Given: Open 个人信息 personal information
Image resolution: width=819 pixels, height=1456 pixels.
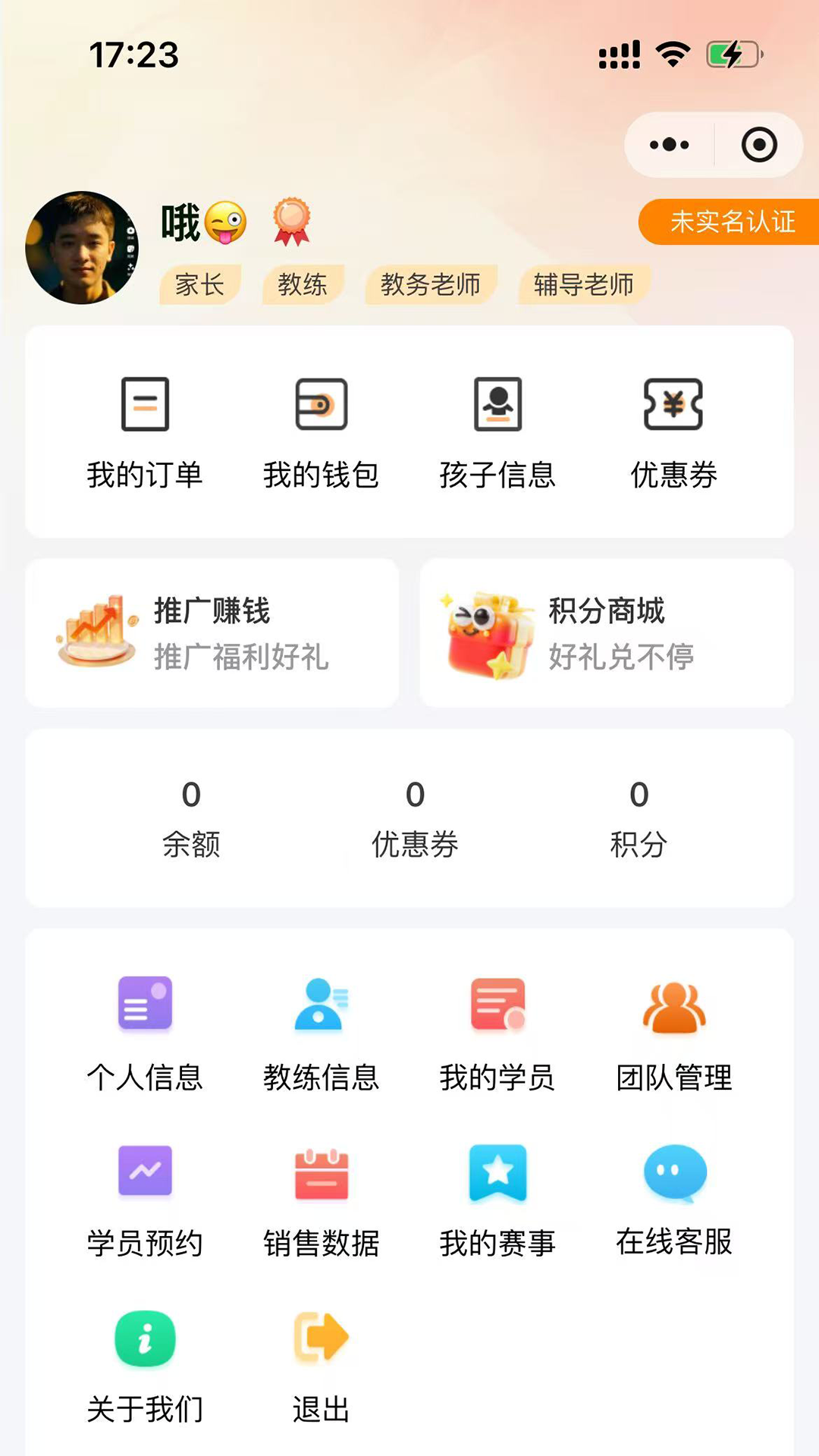Looking at the screenshot, I should pyautogui.click(x=145, y=1028).
